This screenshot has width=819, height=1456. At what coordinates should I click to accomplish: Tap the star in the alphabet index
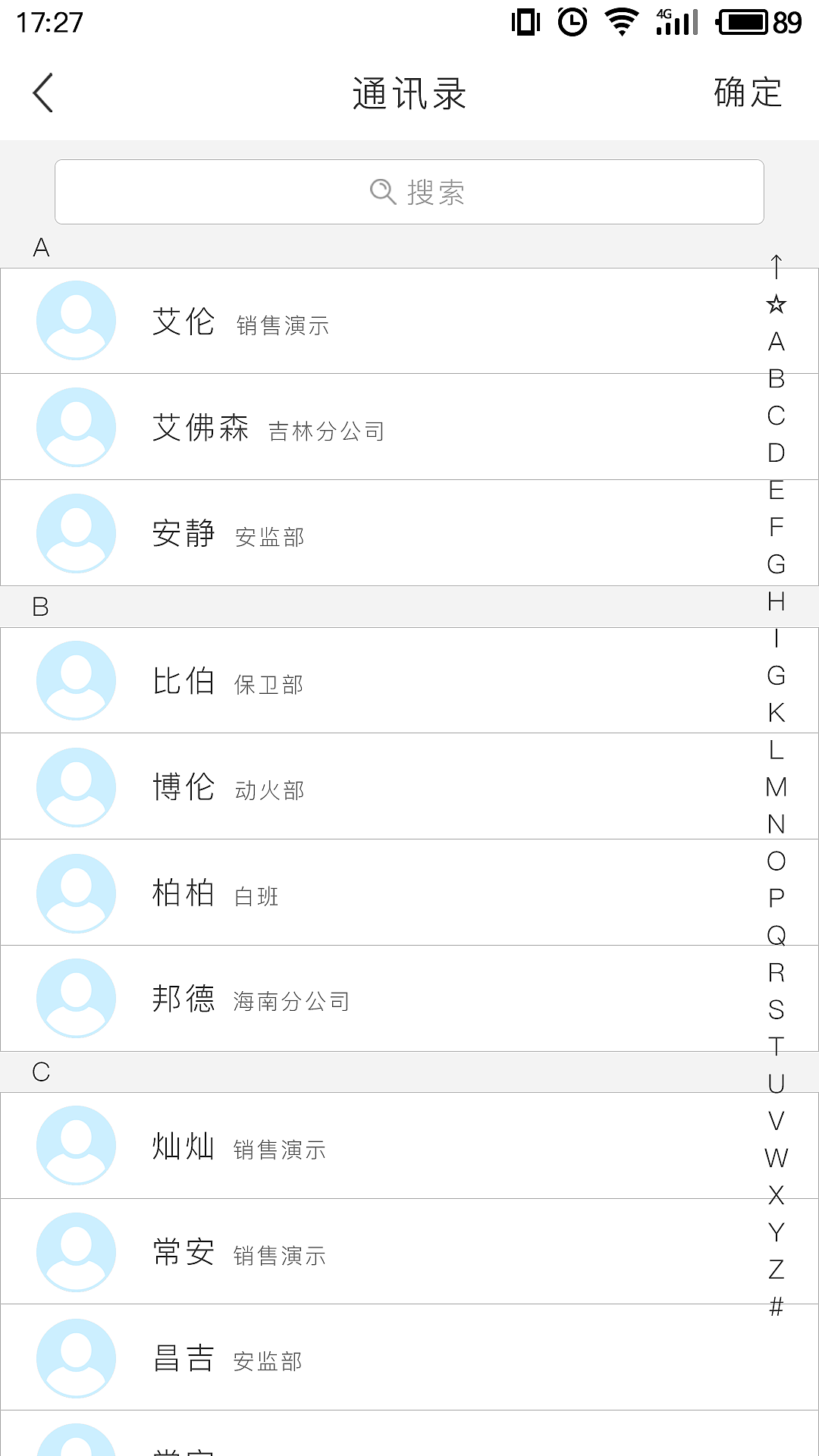(775, 305)
